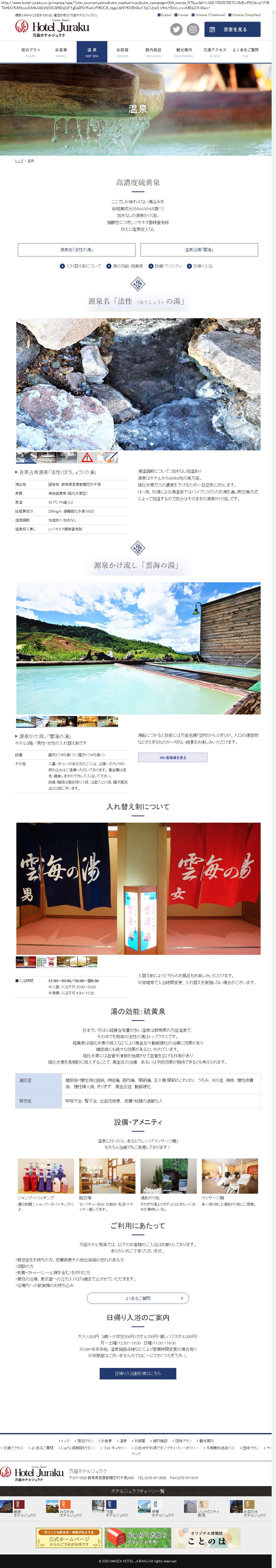Tap the 源泉名「法性の湯」 button
Image resolution: width=276 pixels, height=1568 pixels.
coord(76,250)
